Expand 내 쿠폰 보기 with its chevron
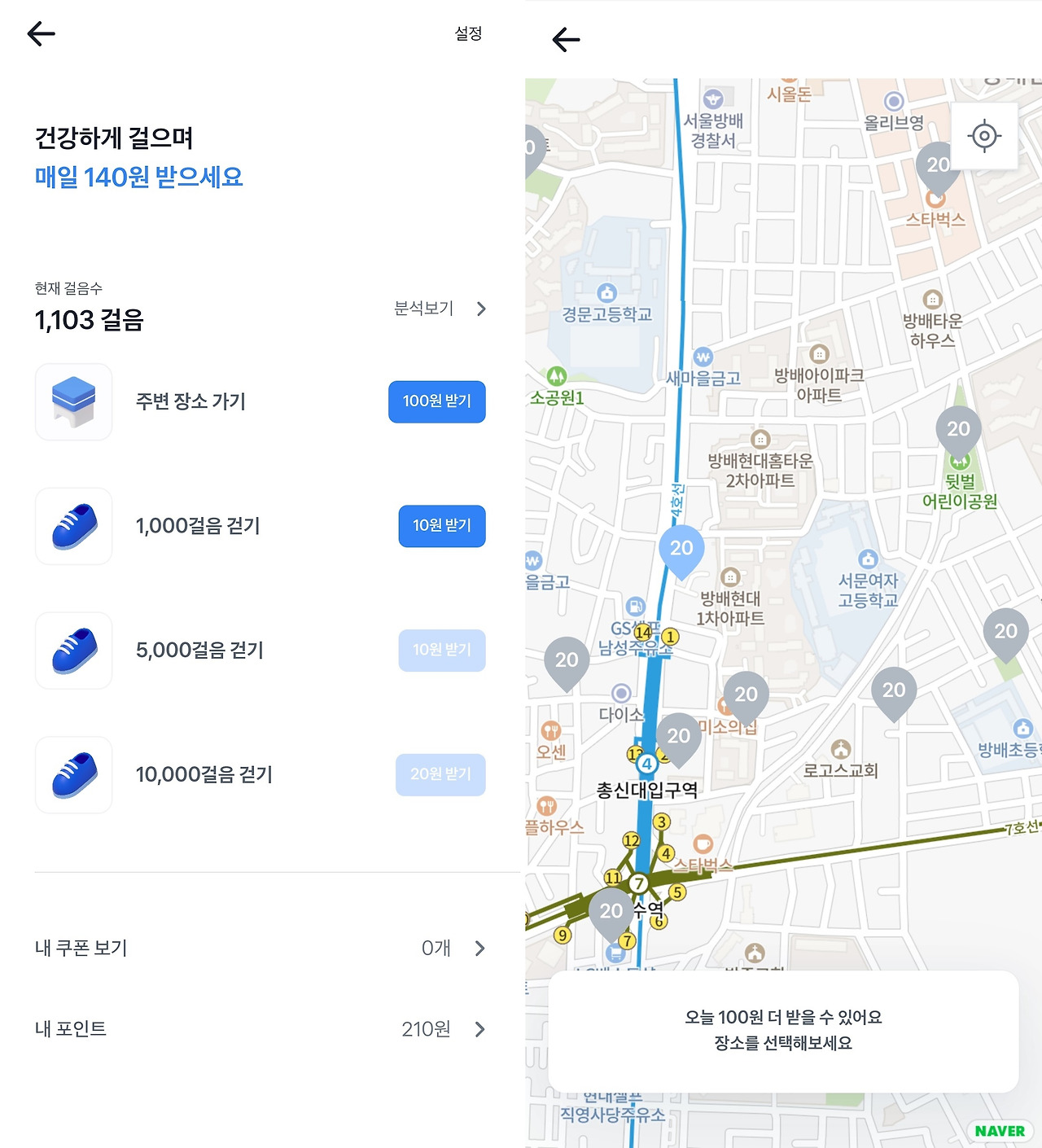 point(480,948)
